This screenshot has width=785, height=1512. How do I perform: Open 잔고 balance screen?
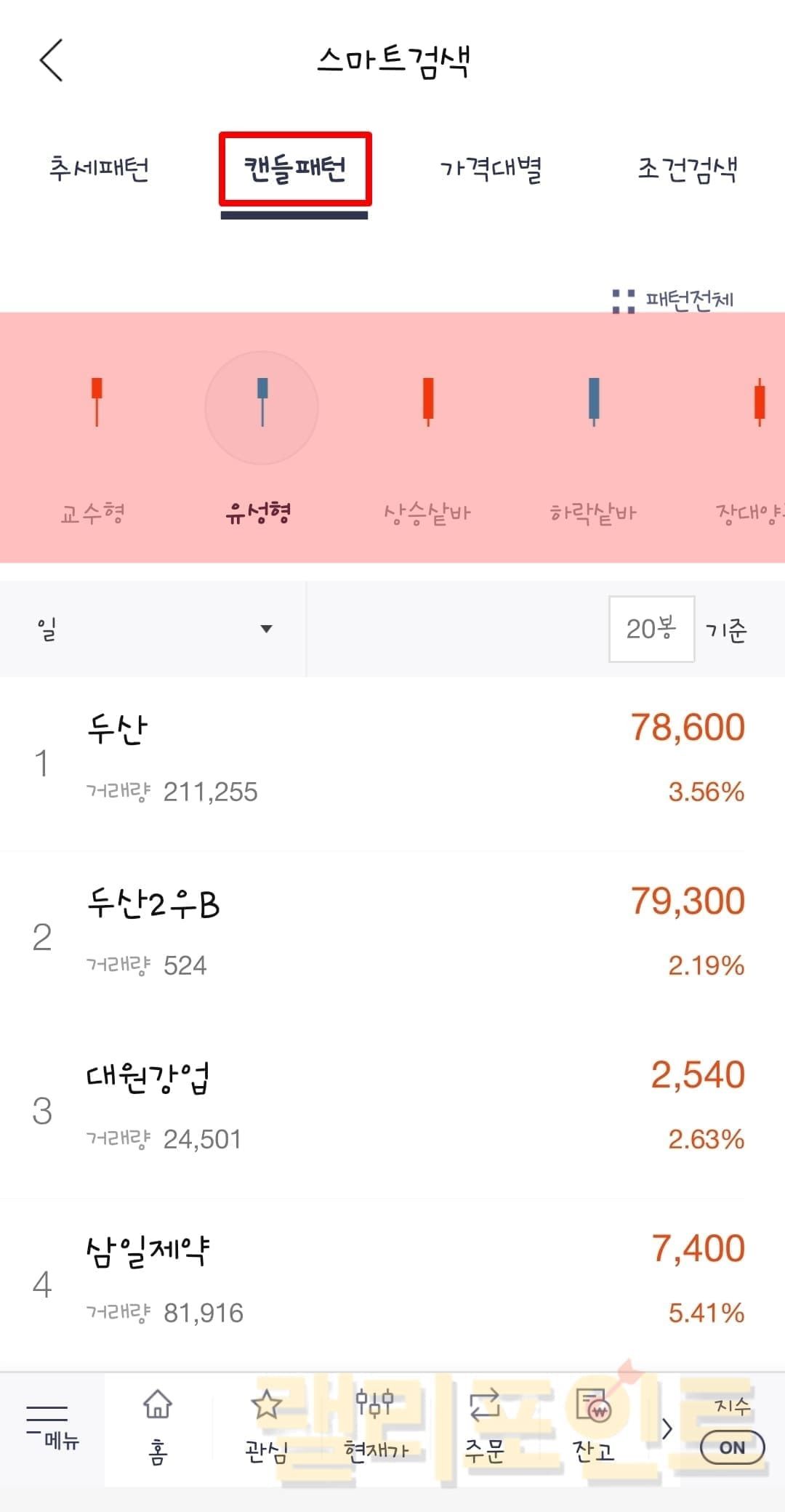click(593, 1428)
